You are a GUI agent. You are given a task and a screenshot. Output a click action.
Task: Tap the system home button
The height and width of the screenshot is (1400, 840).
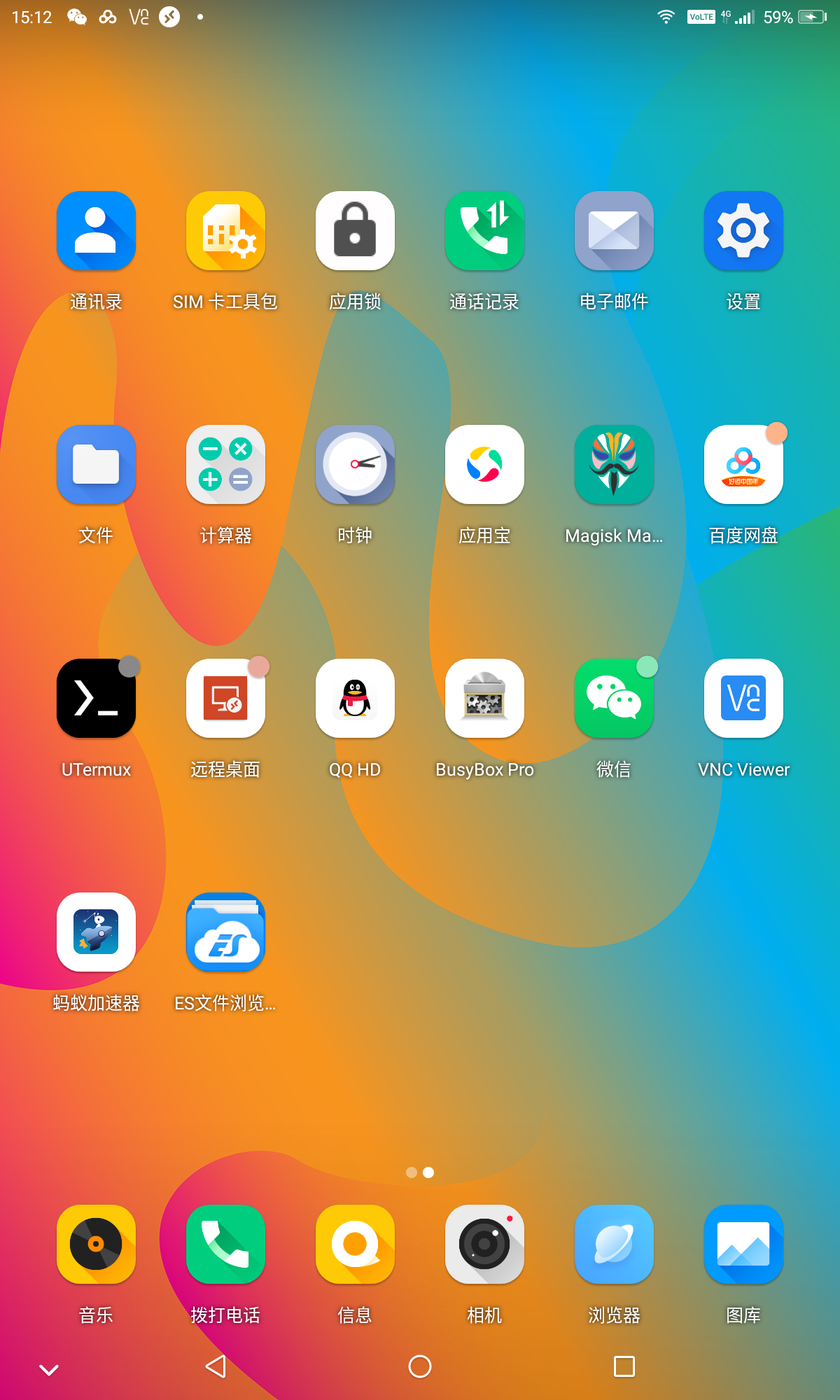[420, 1366]
